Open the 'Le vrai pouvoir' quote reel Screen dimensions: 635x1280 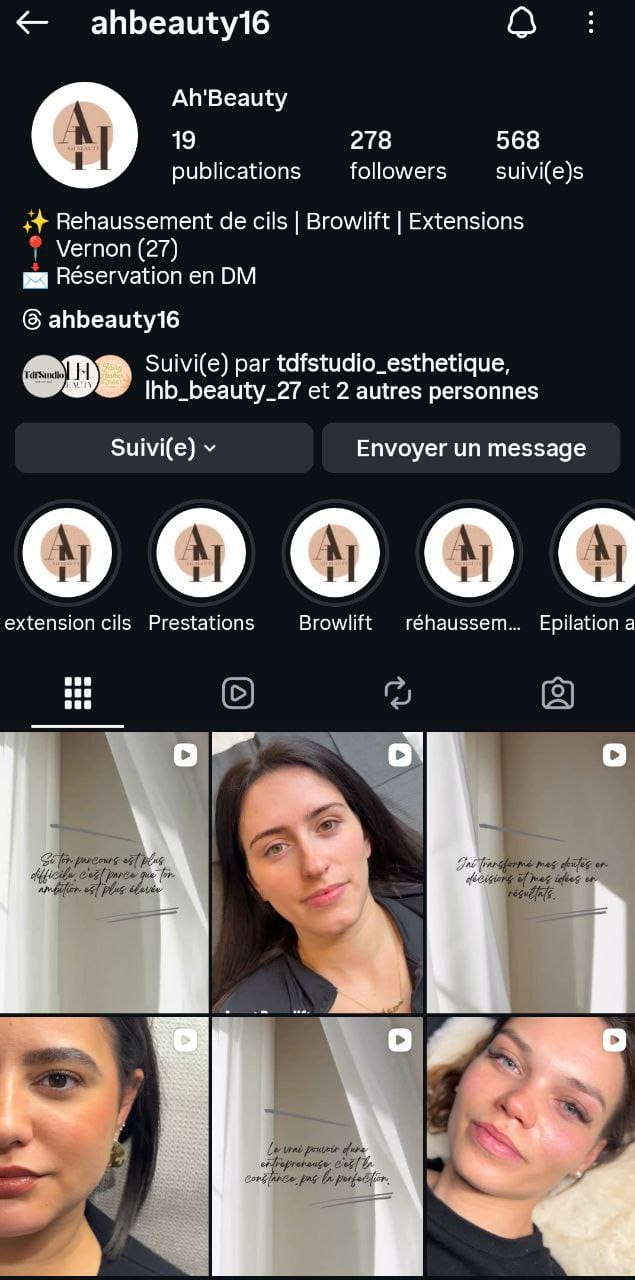317,1147
